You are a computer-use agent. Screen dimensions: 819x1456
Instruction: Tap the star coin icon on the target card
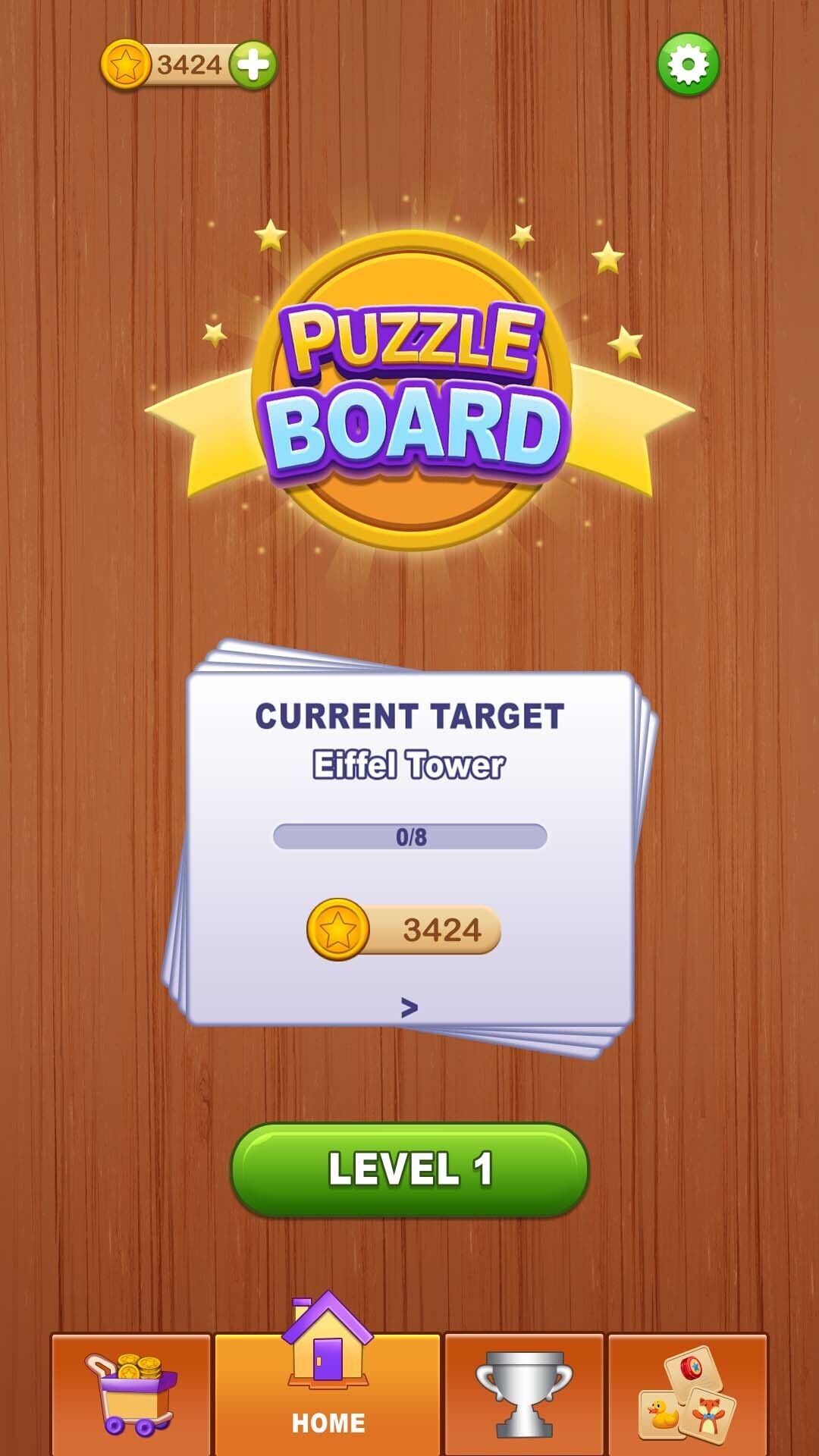tap(338, 928)
